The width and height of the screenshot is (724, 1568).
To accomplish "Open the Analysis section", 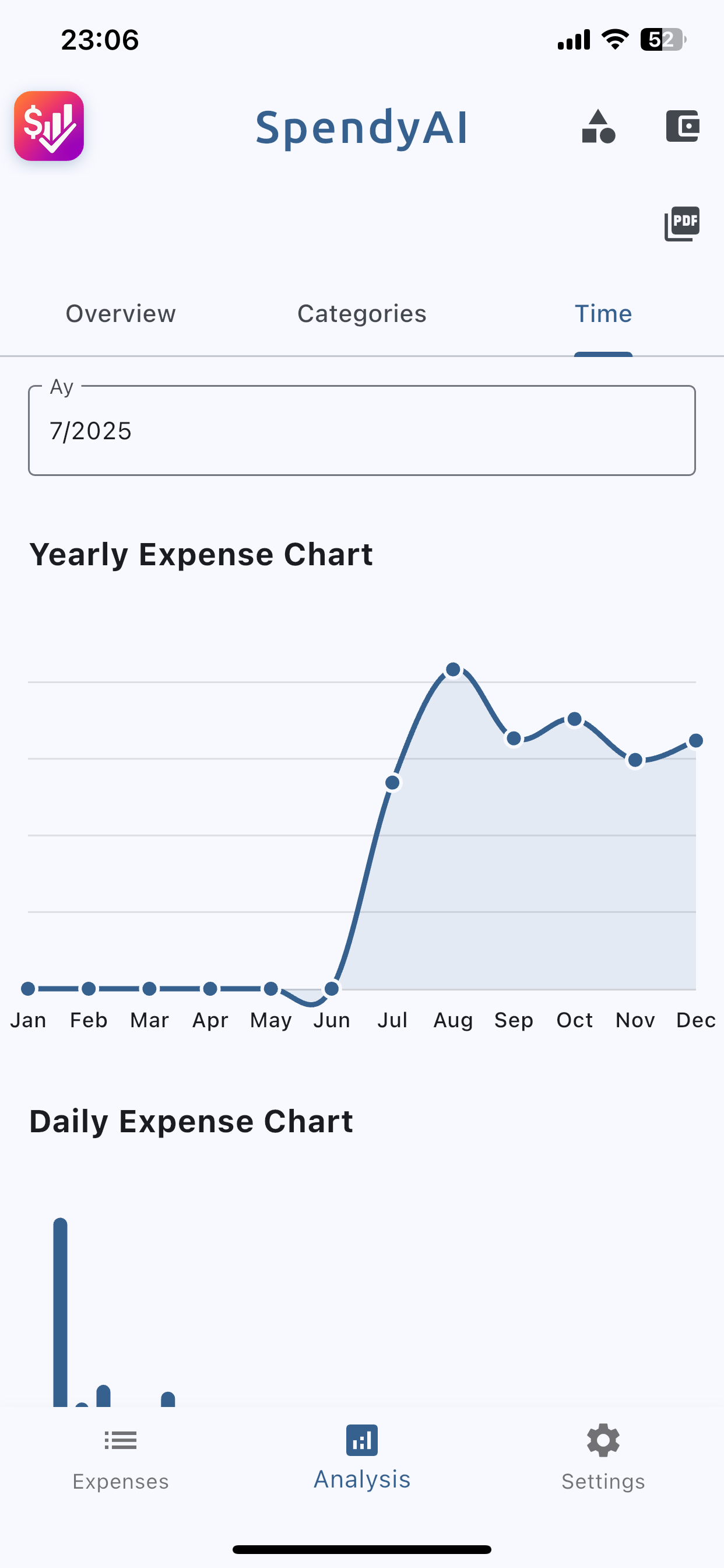I will click(x=362, y=1458).
